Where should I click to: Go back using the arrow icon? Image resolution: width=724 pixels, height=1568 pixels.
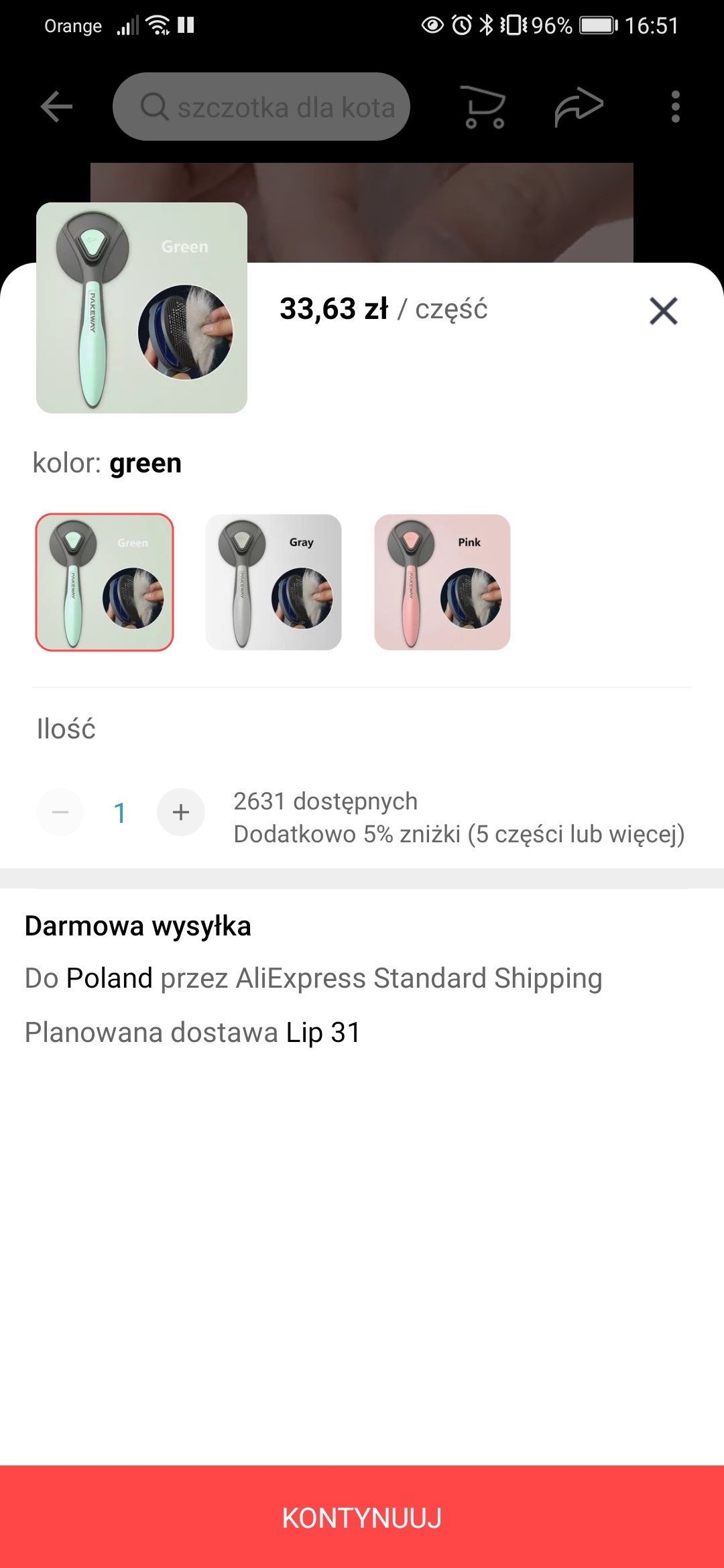click(x=56, y=107)
